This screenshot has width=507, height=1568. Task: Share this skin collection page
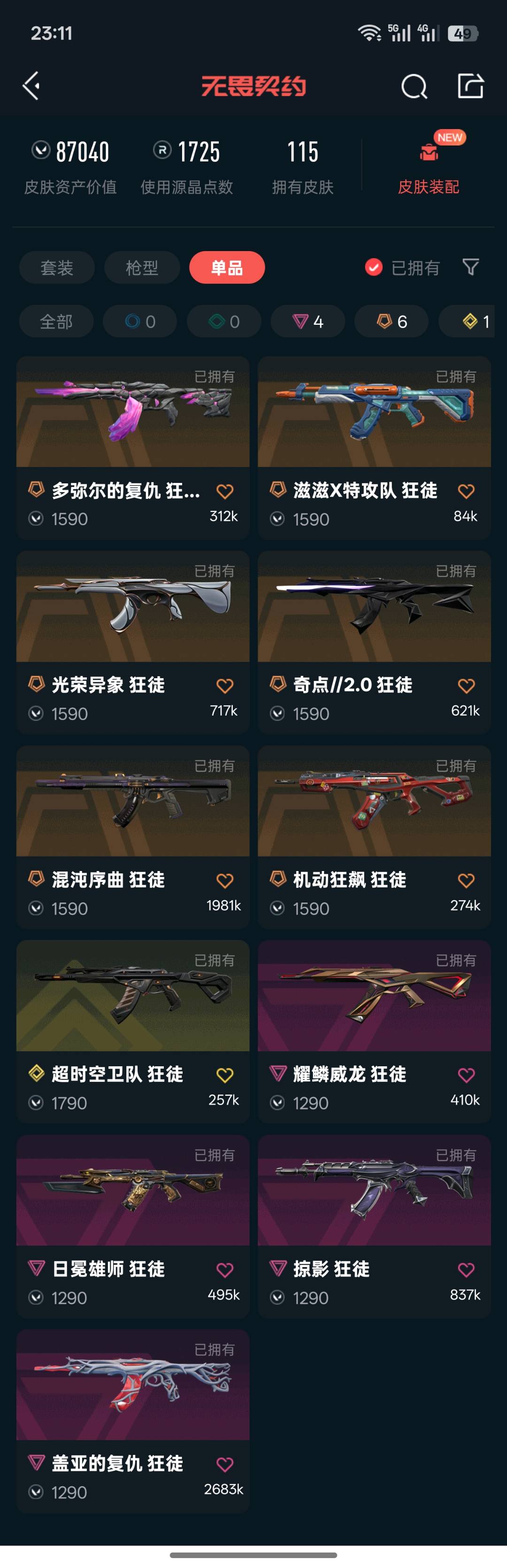[470, 86]
